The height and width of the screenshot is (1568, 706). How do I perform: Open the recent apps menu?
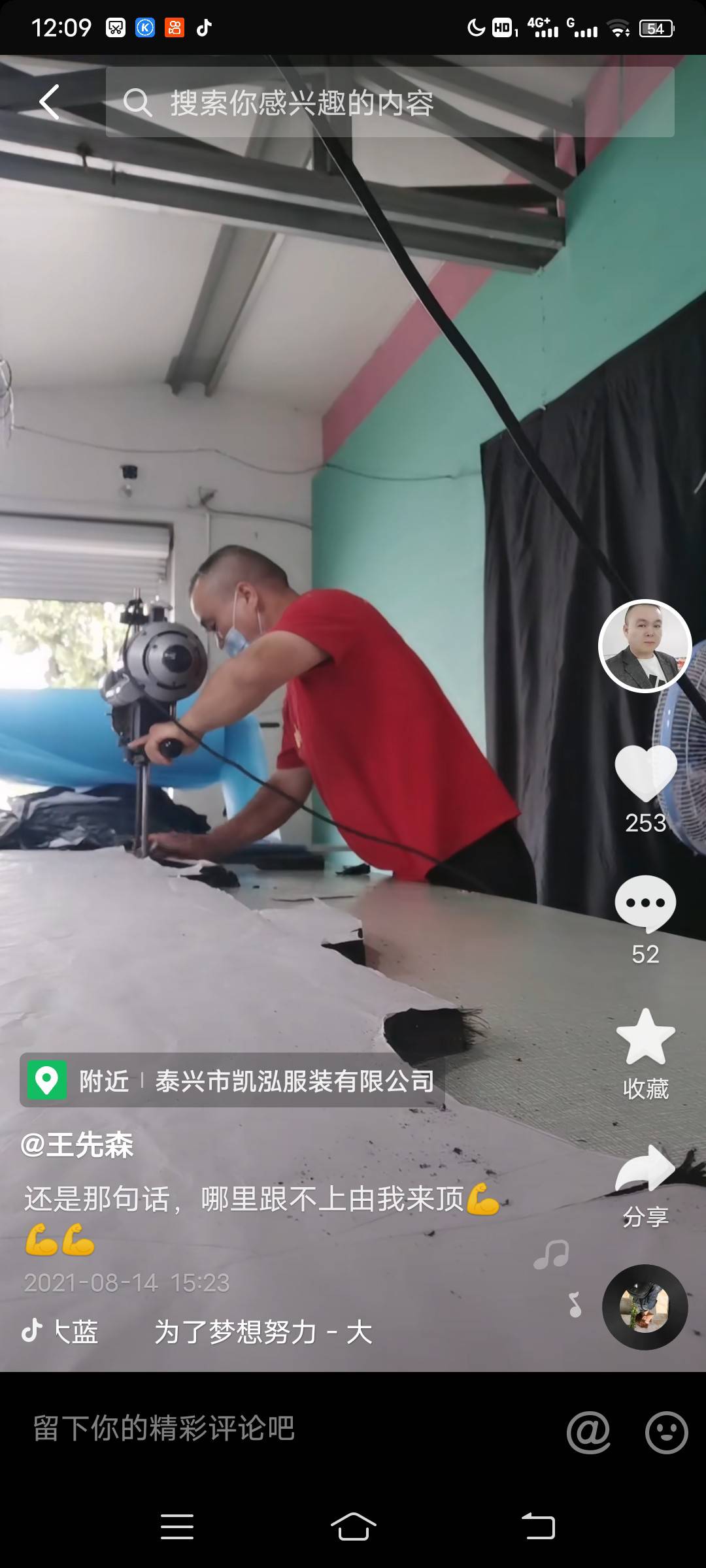(x=176, y=1527)
